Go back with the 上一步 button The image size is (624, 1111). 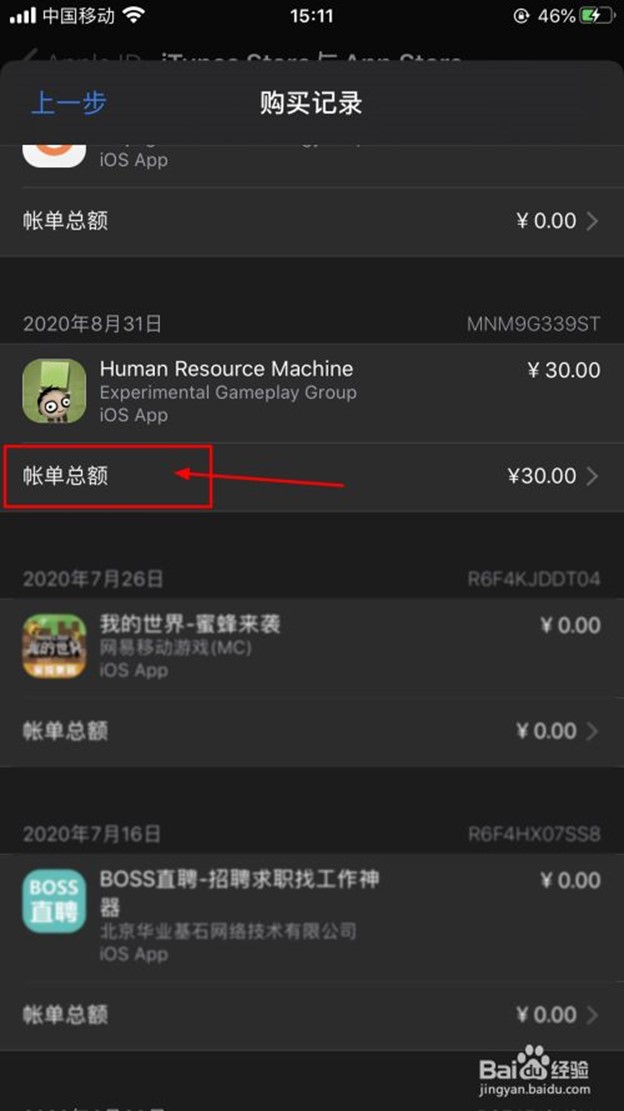coord(68,102)
